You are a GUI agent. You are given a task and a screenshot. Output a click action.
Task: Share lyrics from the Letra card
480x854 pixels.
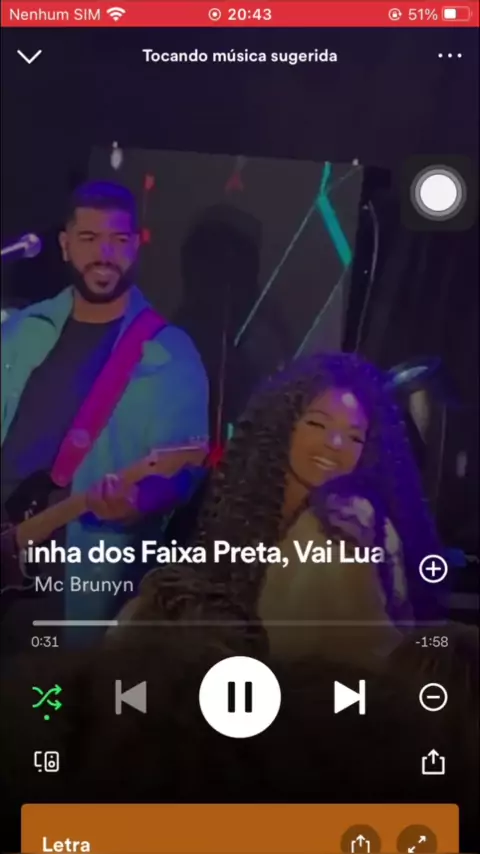(x=360, y=844)
